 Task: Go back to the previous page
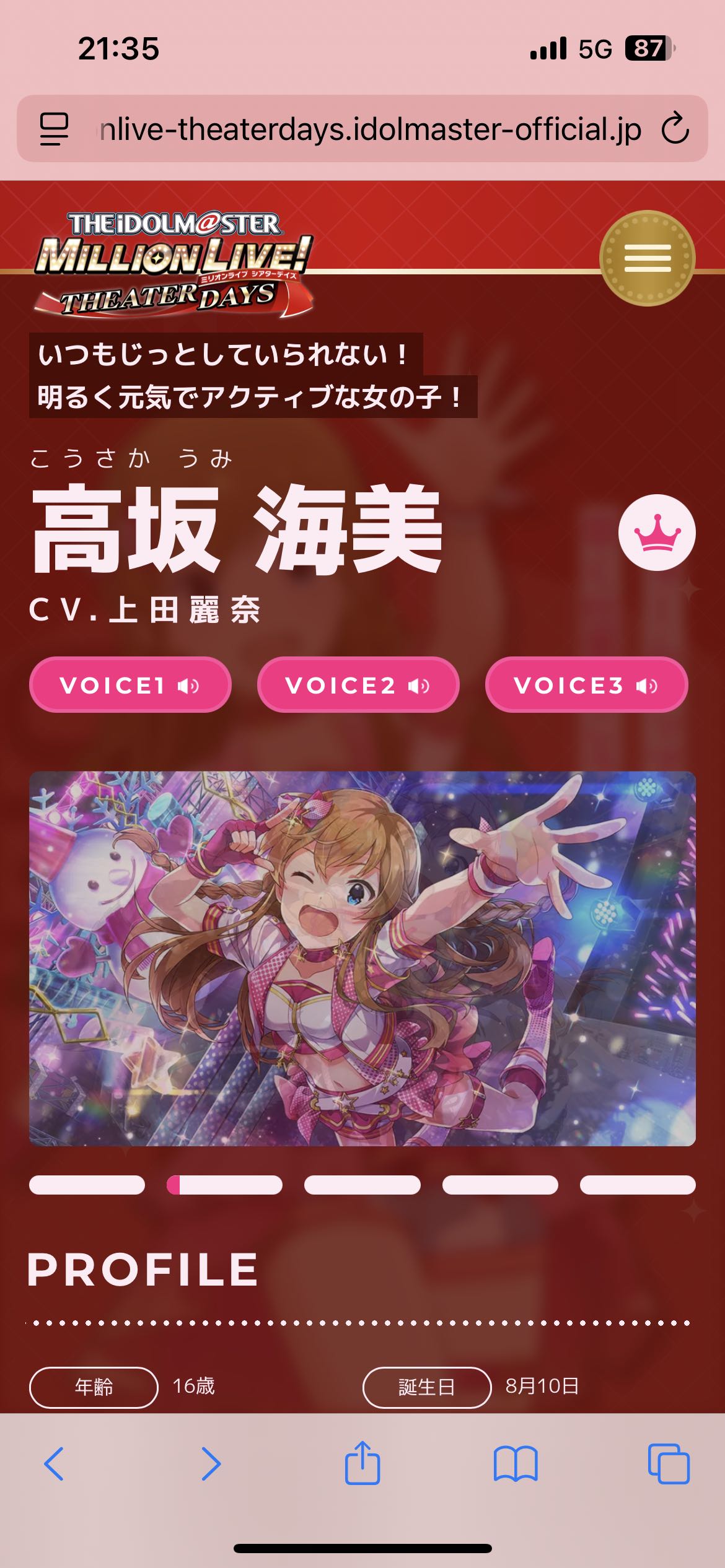(54, 1464)
